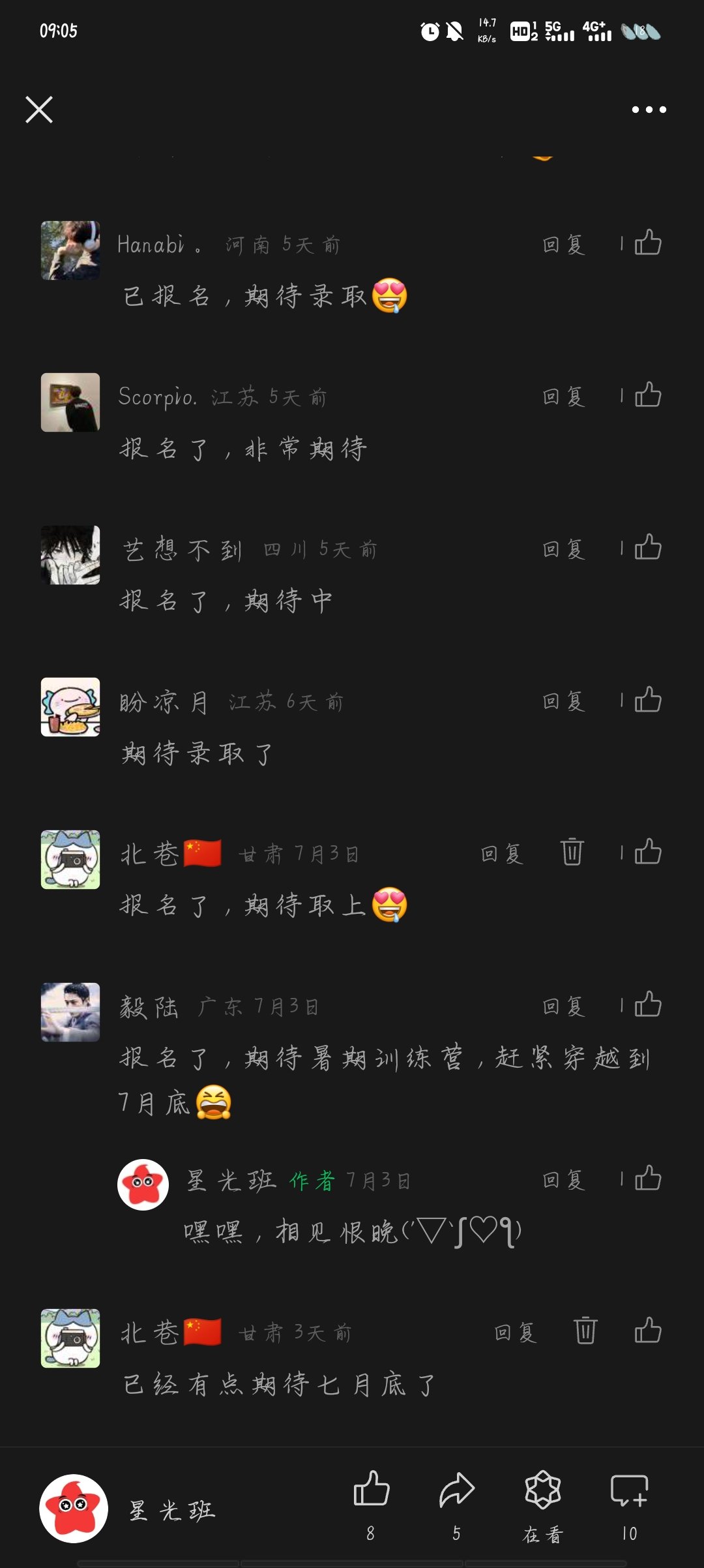Like Hanabi's comment
The image size is (704, 1568).
pos(648,243)
